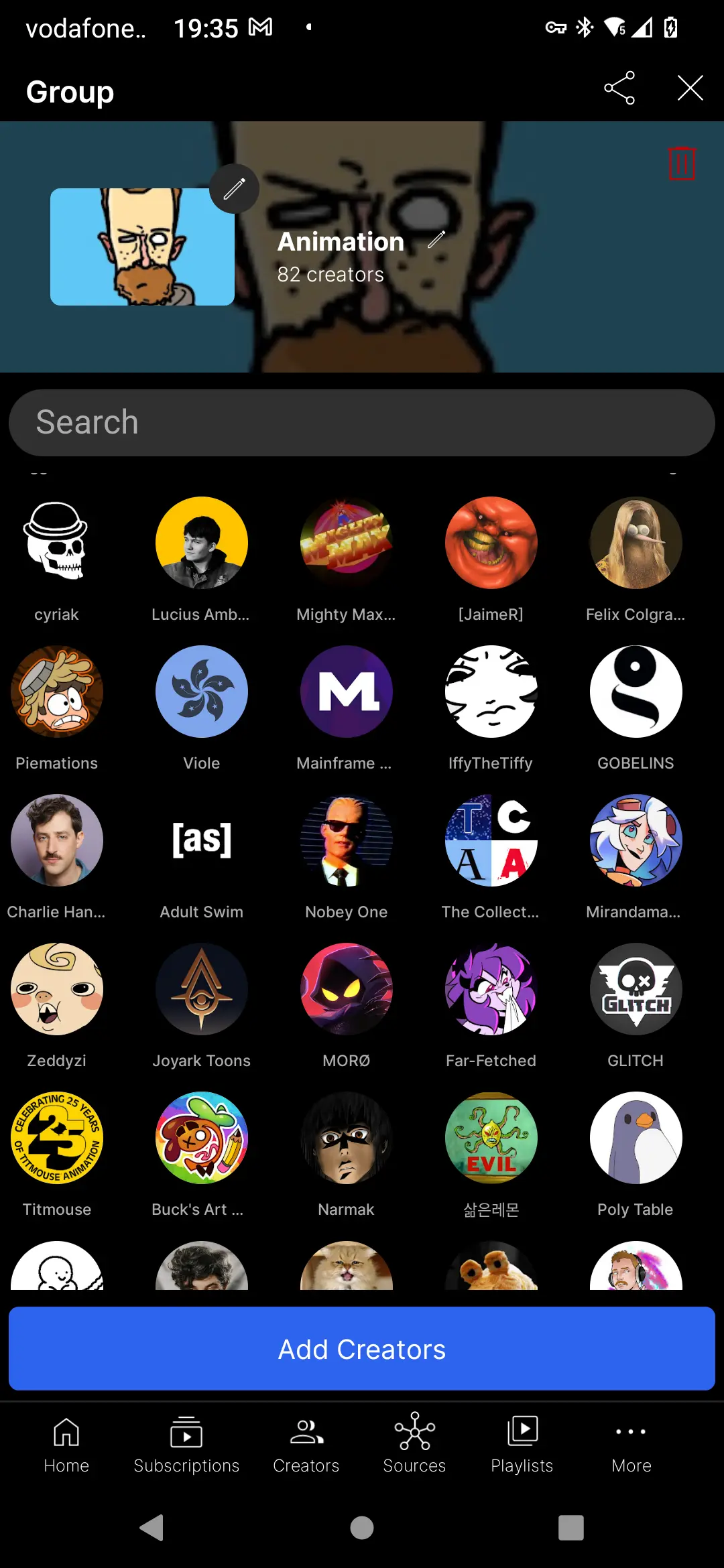Share this Animation group
Viewport: 724px width, 1568px height.
619,88
